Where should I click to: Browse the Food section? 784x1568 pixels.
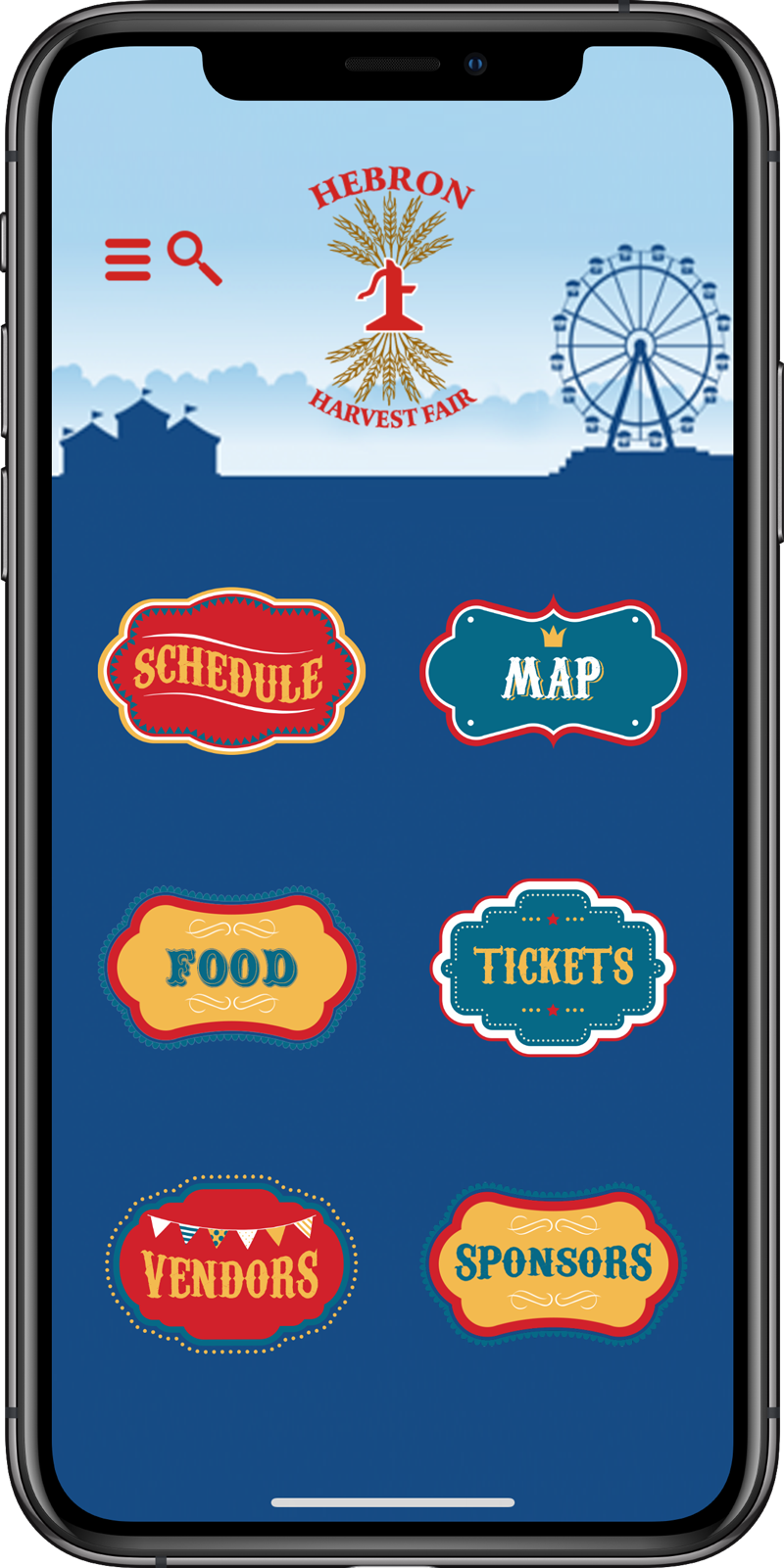231,968
